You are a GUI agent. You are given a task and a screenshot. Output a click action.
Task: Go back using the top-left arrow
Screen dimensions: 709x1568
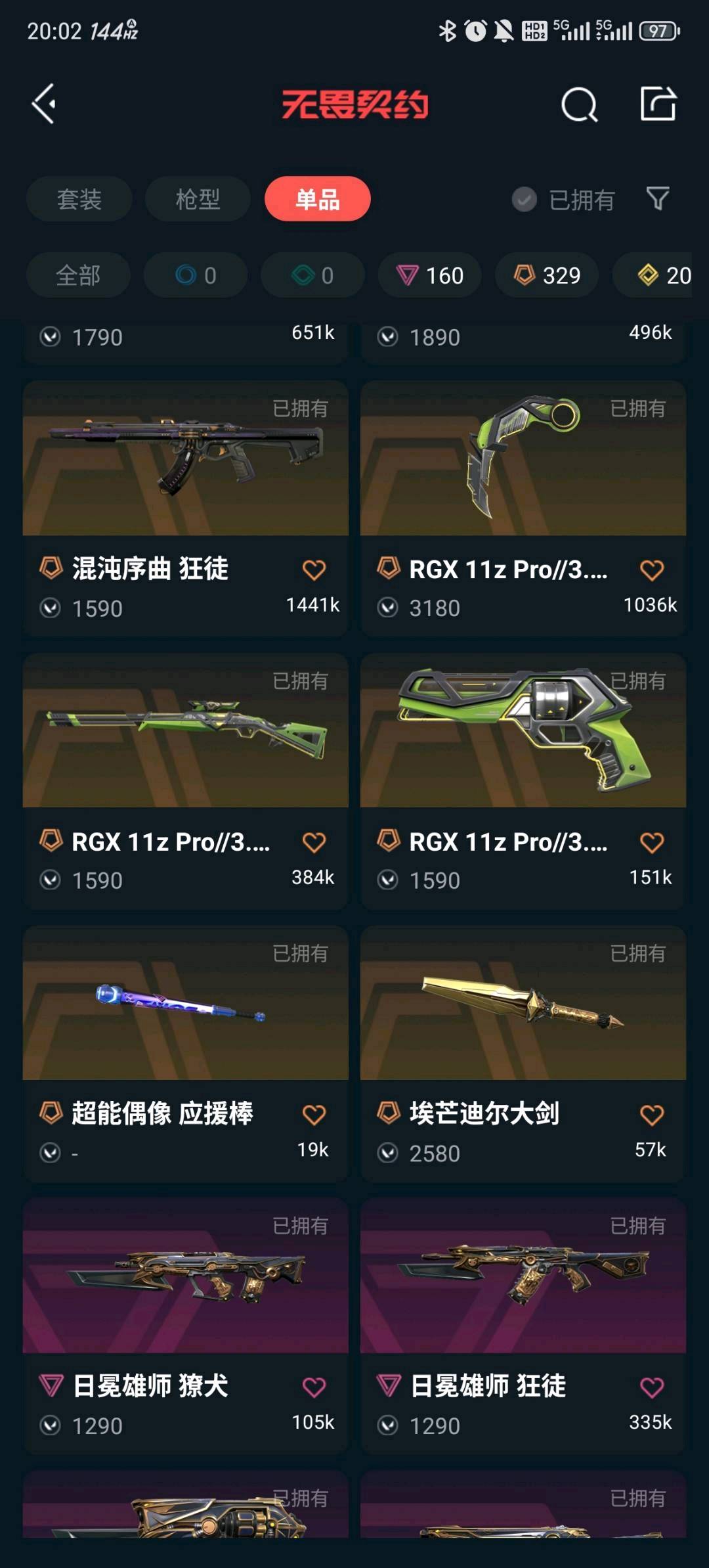(x=44, y=104)
